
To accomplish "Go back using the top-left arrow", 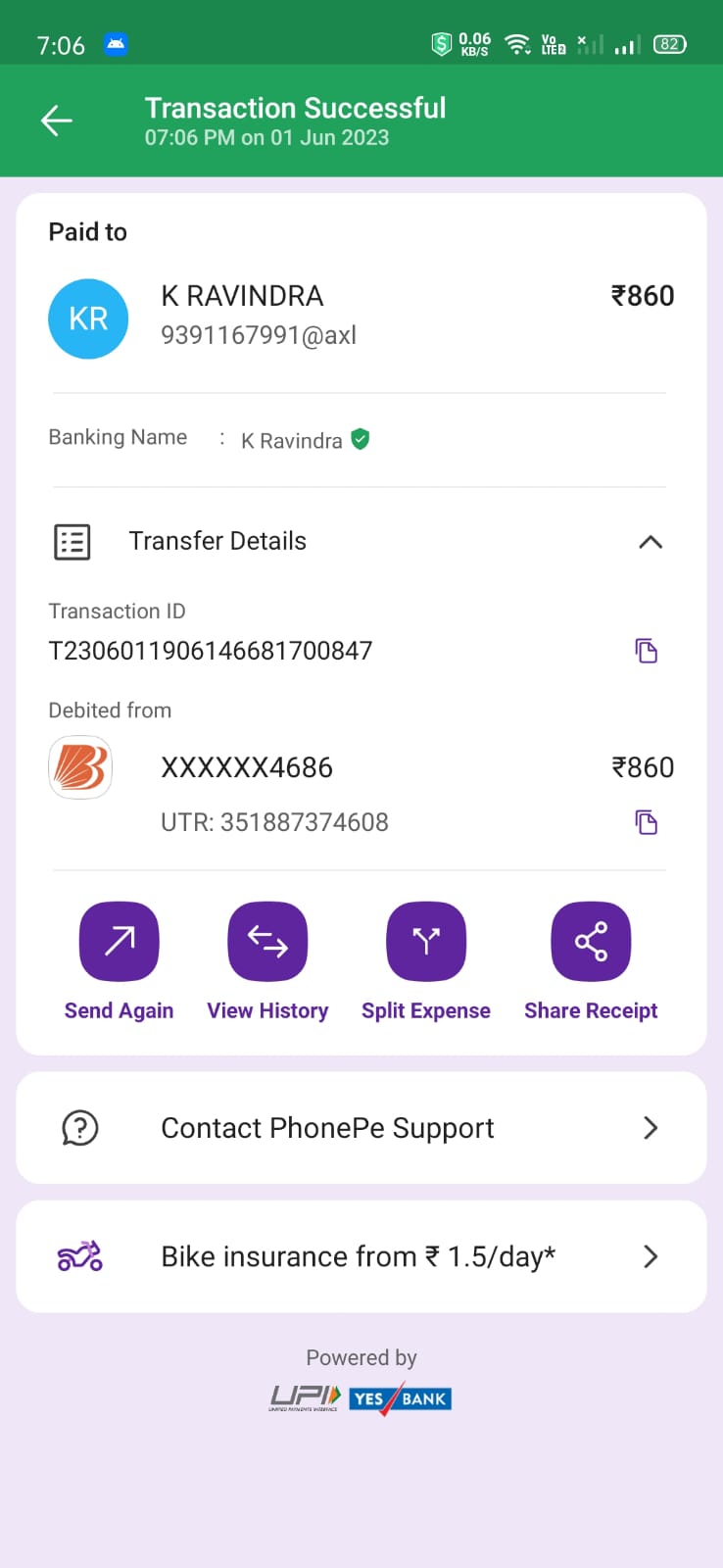I will coord(57,121).
